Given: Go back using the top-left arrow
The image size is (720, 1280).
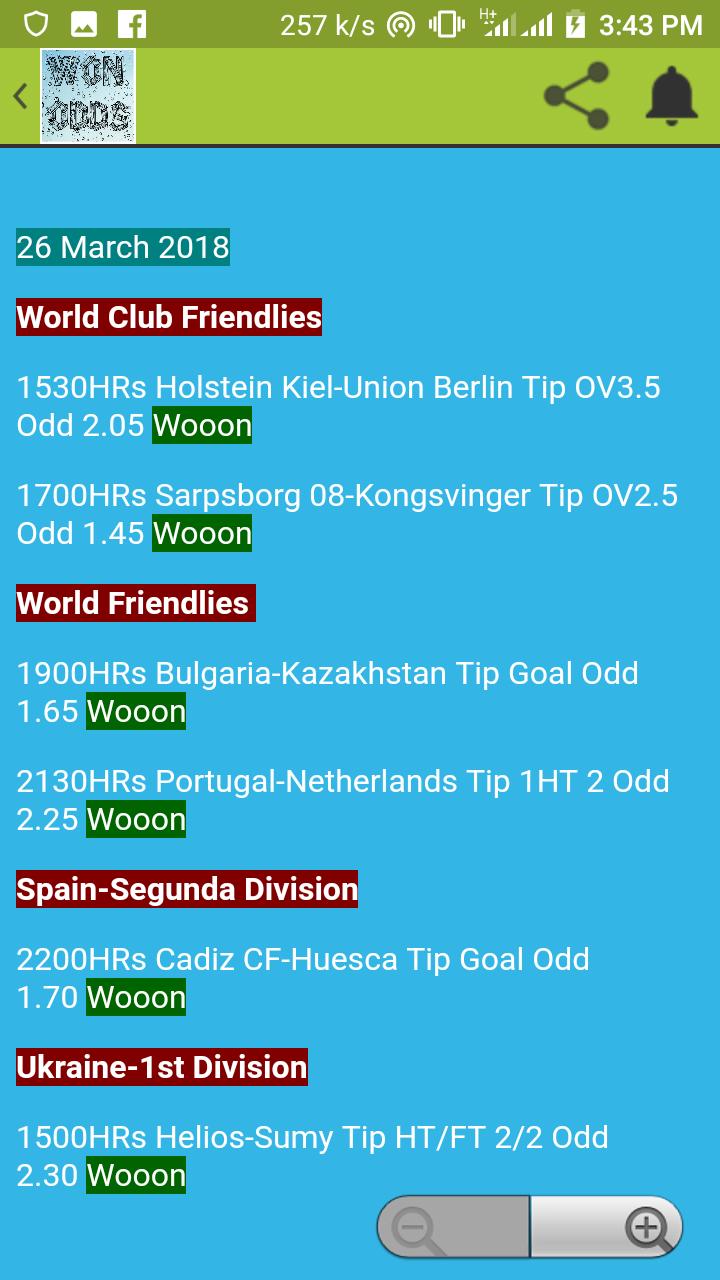Looking at the screenshot, I should tap(20, 96).
